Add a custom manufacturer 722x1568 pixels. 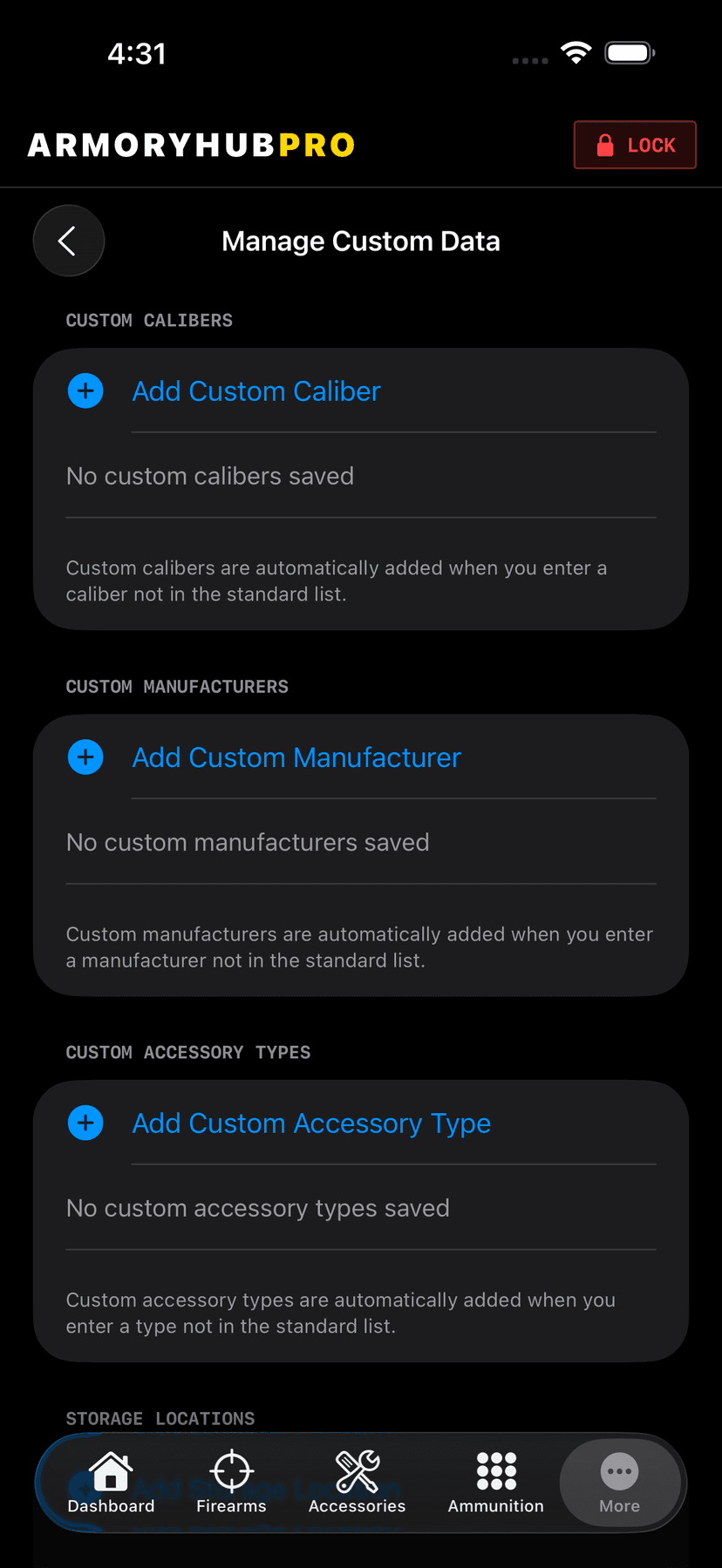pyautogui.click(x=296, y=757)
